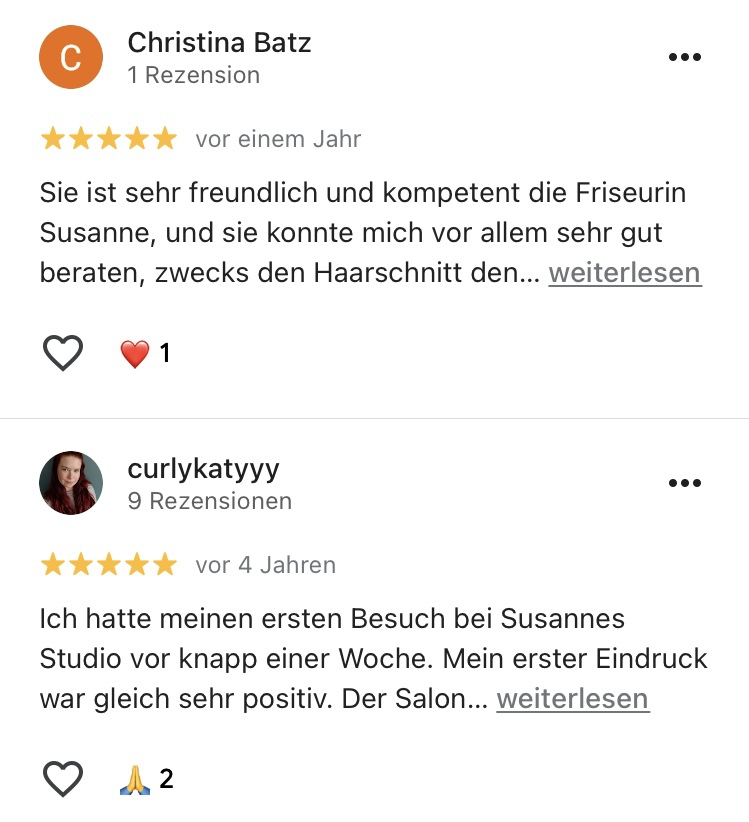Like curlykatyyy's review with the heart
The height and width of the screenshot is (822, 749).
pyautogui.click(x=63, y=779)
